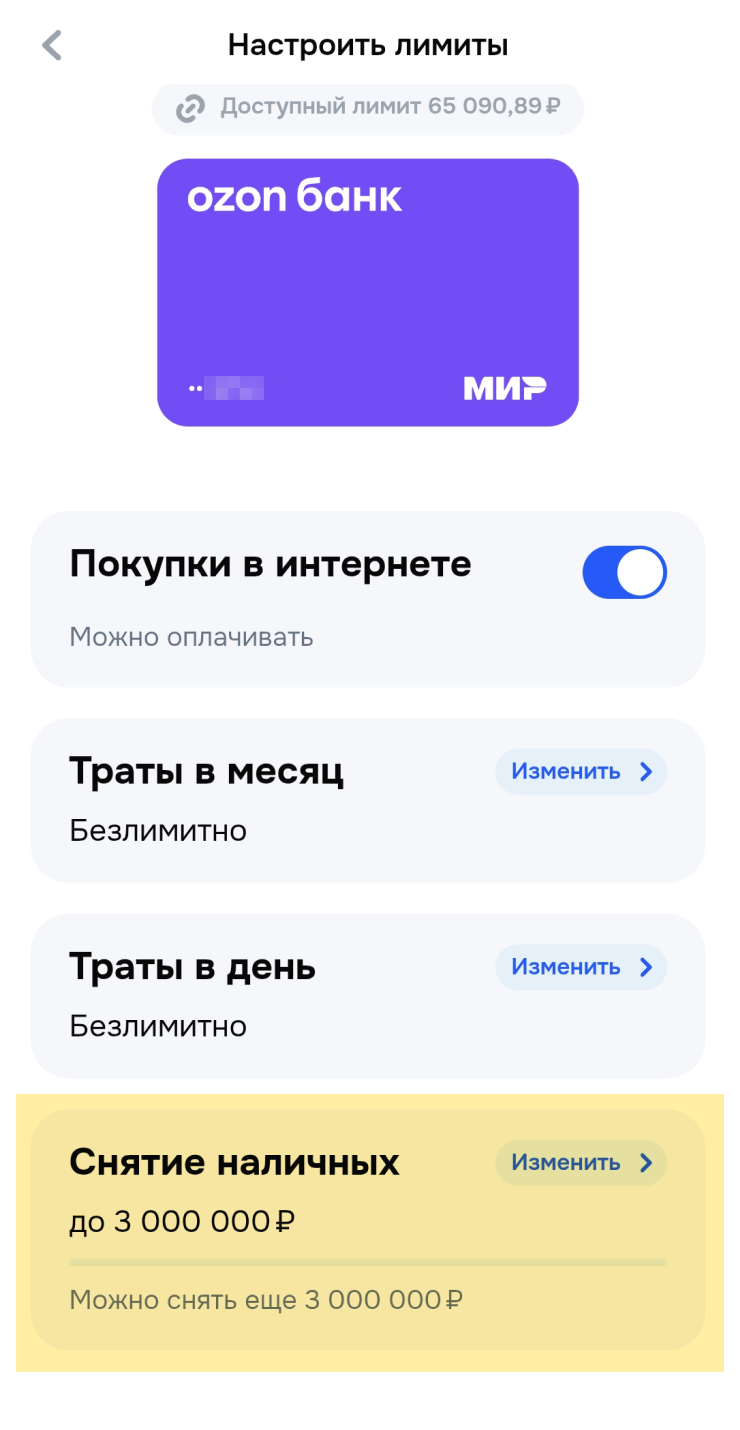Tap Изменить for Траты в месяц
This screenshot has width=740, height=1430.
[x=581, y=772]
